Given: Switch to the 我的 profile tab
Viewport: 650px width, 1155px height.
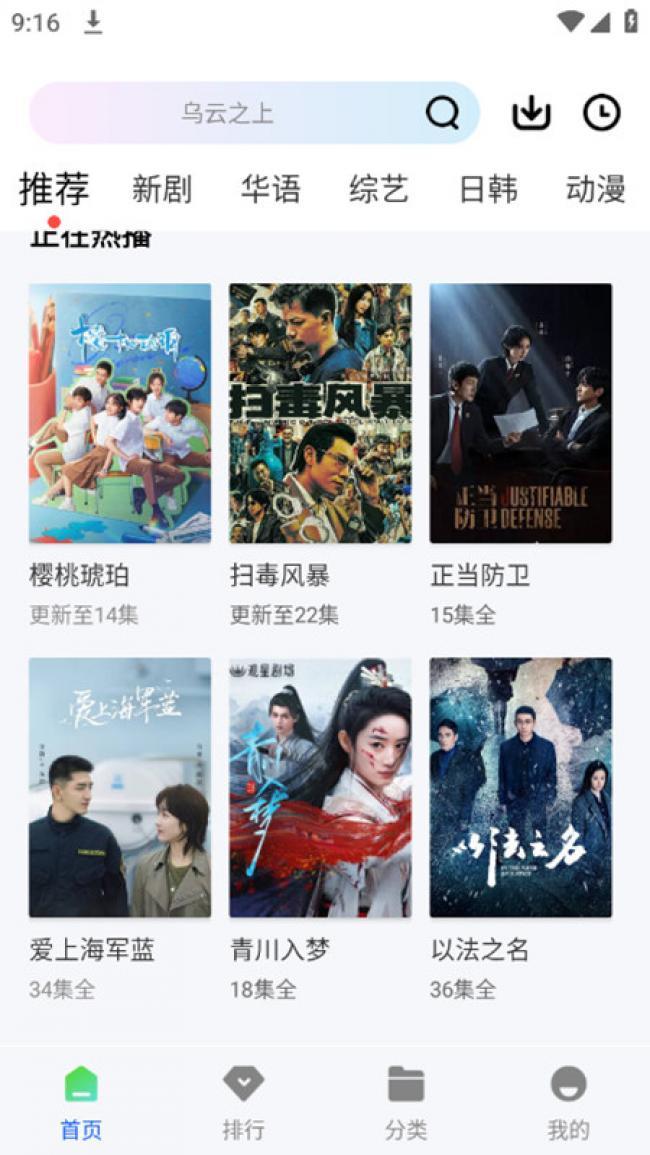Looking at the screenshot, I should [568, 1102].
